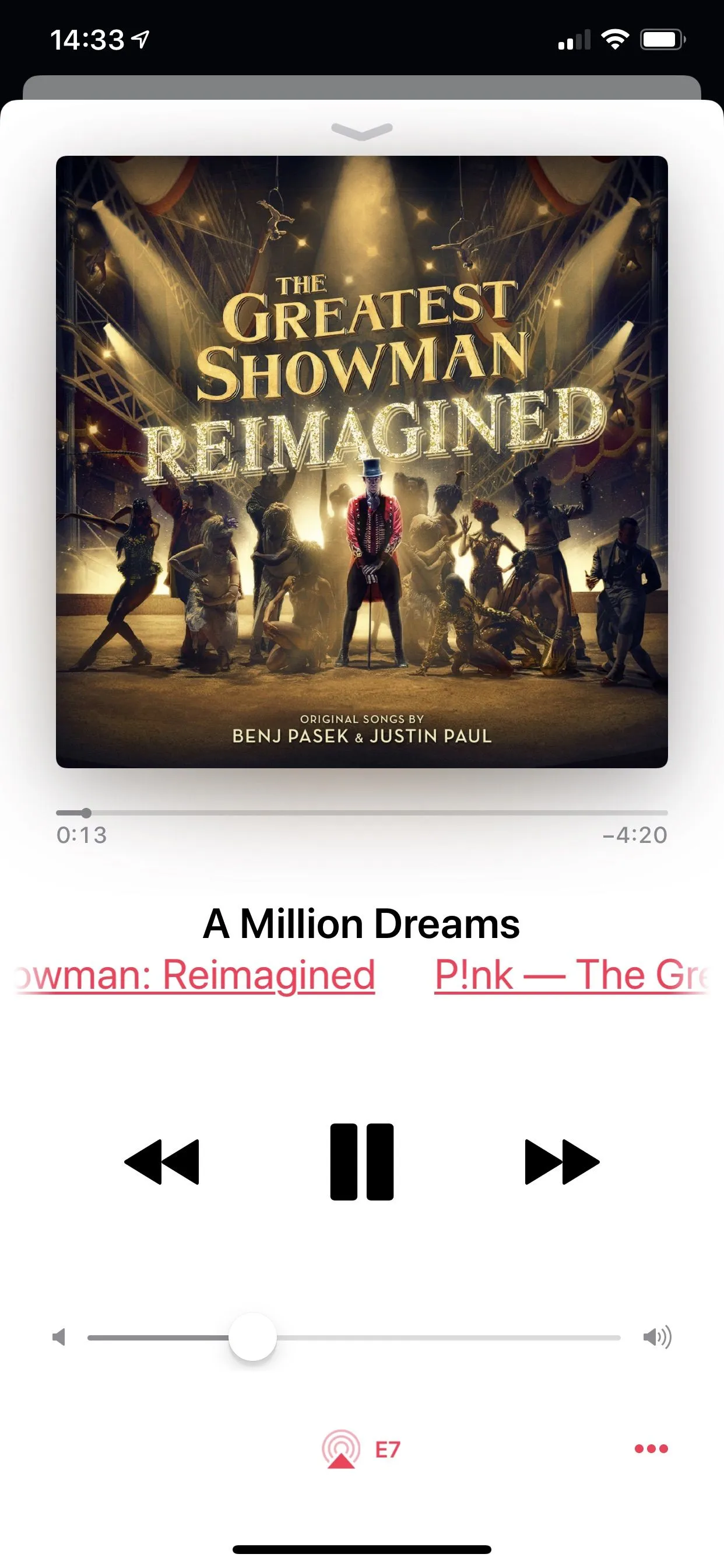724x1568 pixels.
Task: Go back to the previous track
Action: [x=162, y=1161]
